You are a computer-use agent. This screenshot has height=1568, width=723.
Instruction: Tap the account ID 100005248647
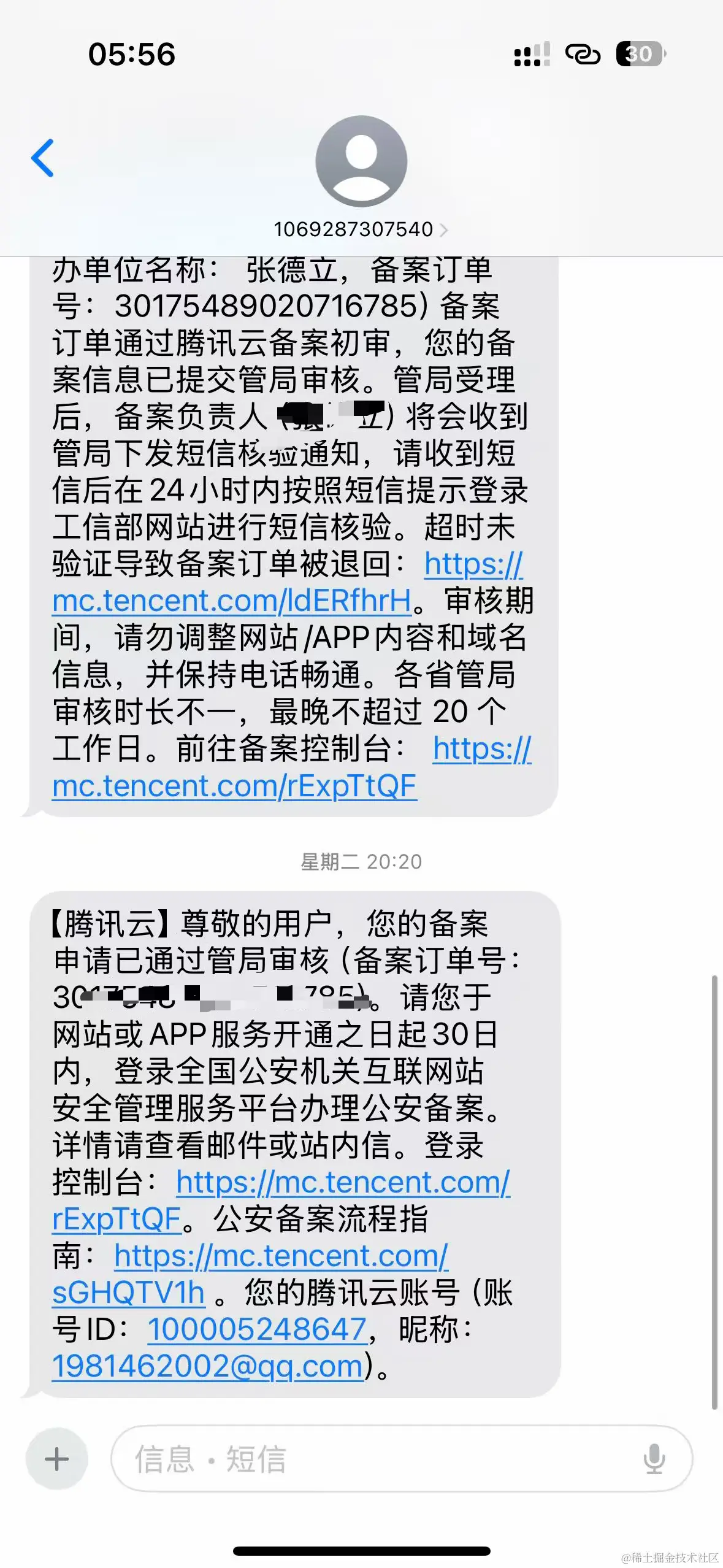256,1329
